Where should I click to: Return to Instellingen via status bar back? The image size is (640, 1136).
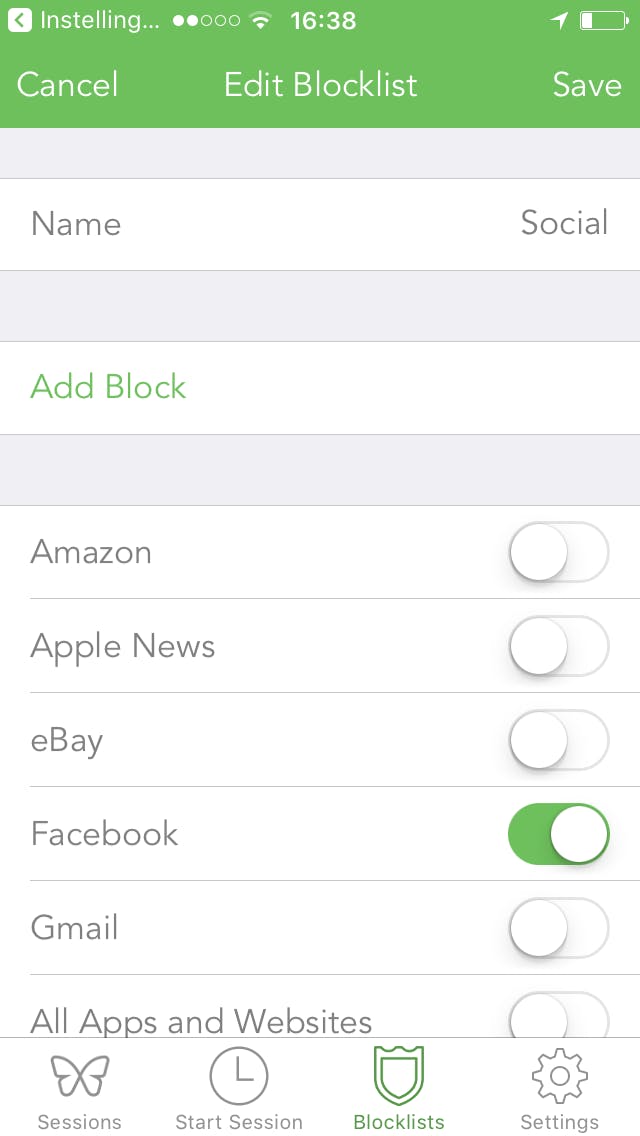tap(85, 20)
